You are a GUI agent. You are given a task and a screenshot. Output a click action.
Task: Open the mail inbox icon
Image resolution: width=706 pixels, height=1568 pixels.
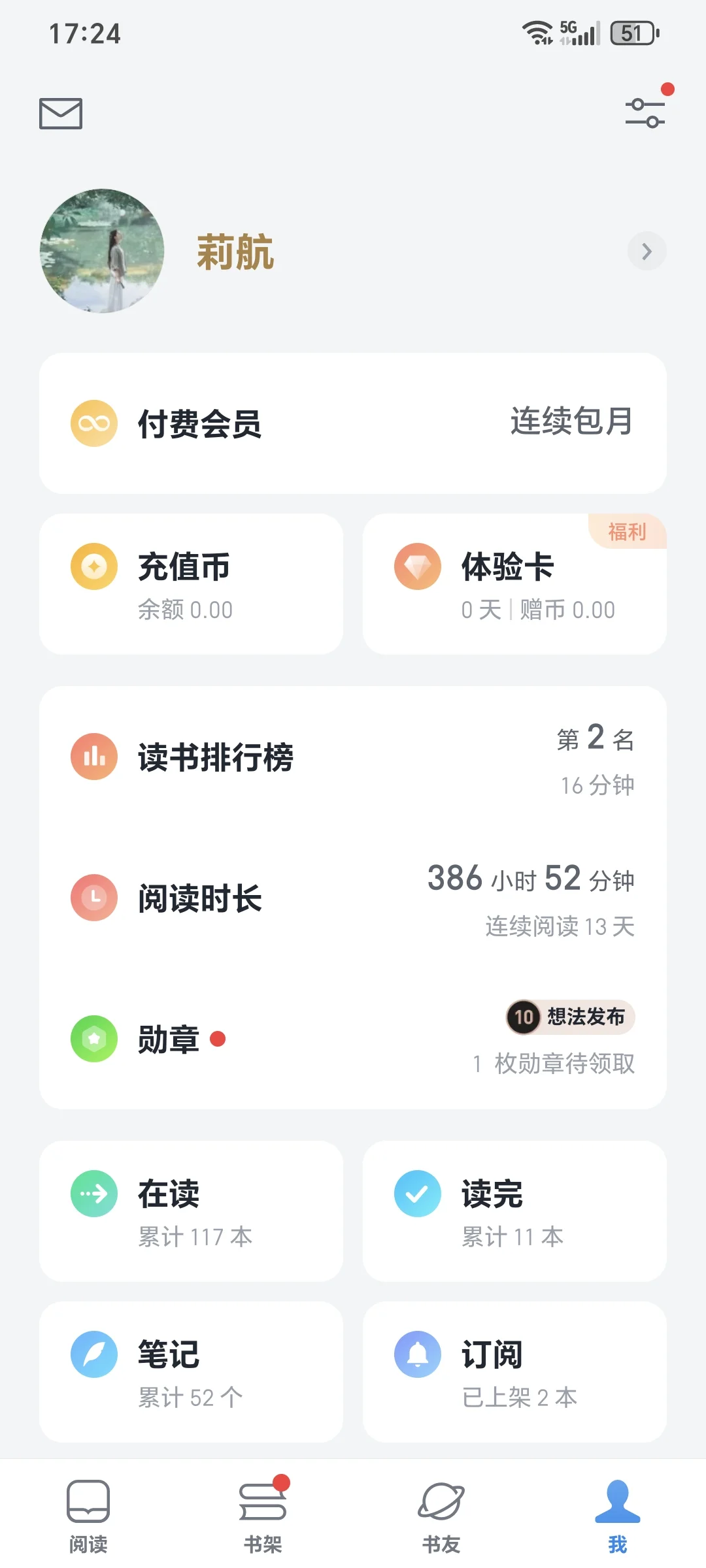[x=60, y=114]
